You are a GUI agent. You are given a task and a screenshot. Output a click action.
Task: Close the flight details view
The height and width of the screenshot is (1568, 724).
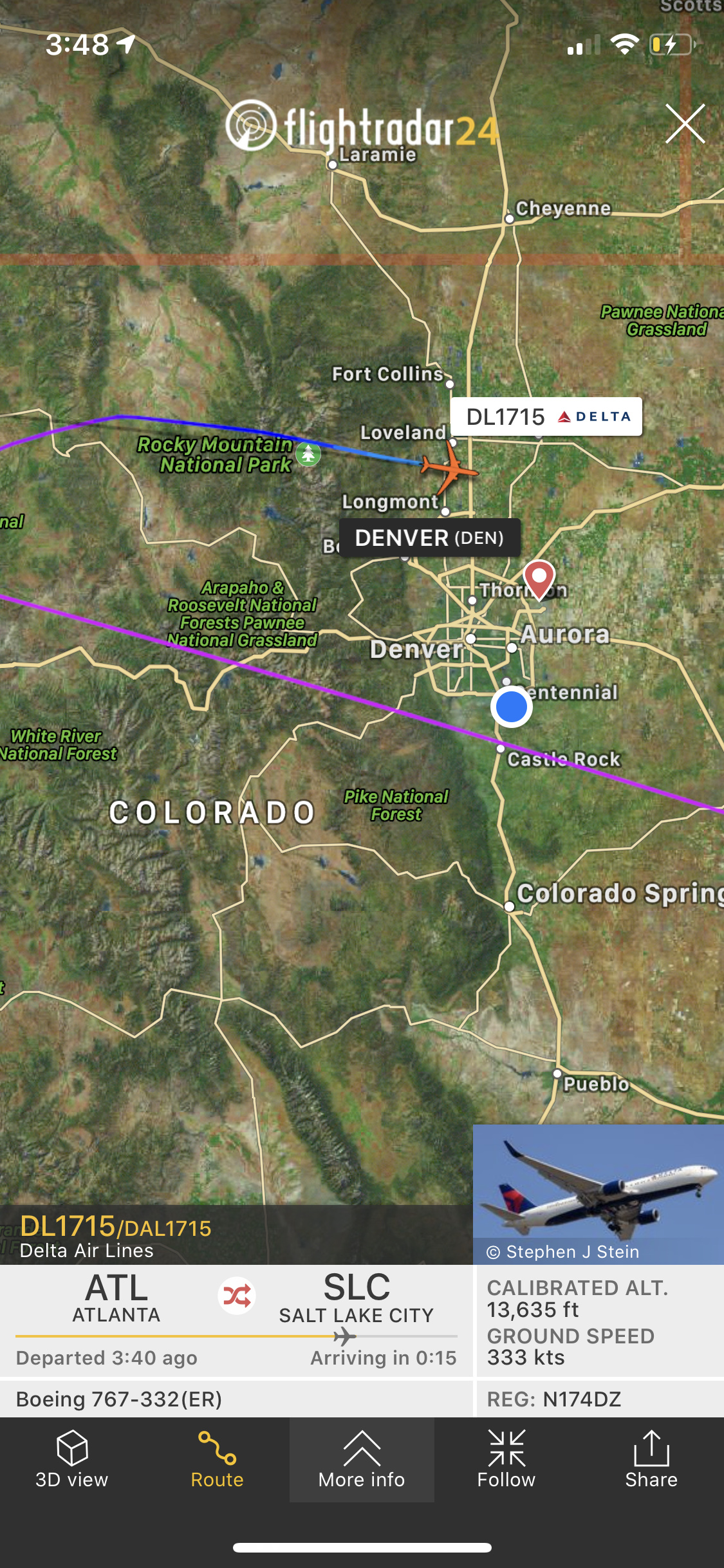685,124
